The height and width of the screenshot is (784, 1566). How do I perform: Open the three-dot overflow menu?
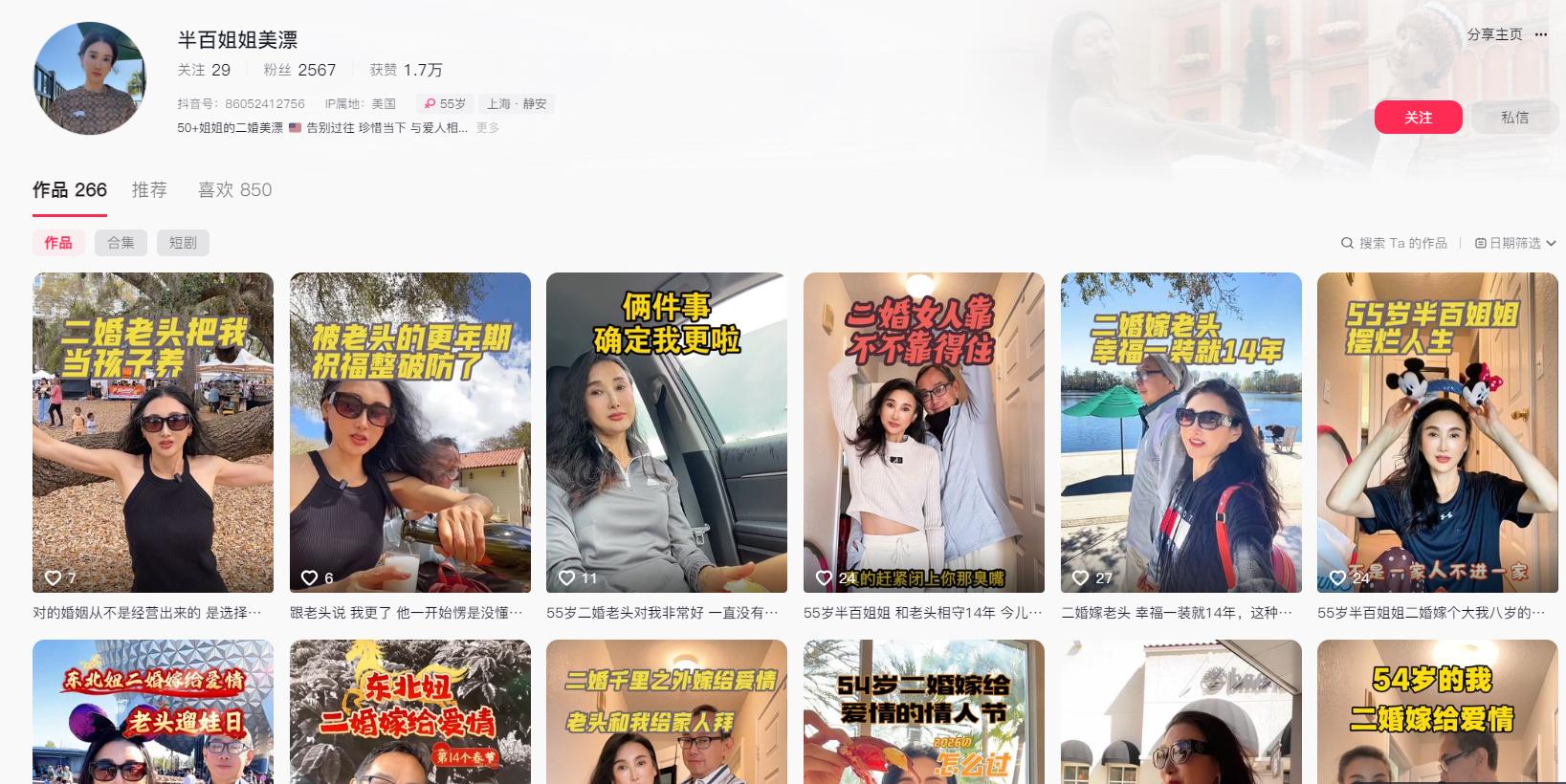point(1541,34)
